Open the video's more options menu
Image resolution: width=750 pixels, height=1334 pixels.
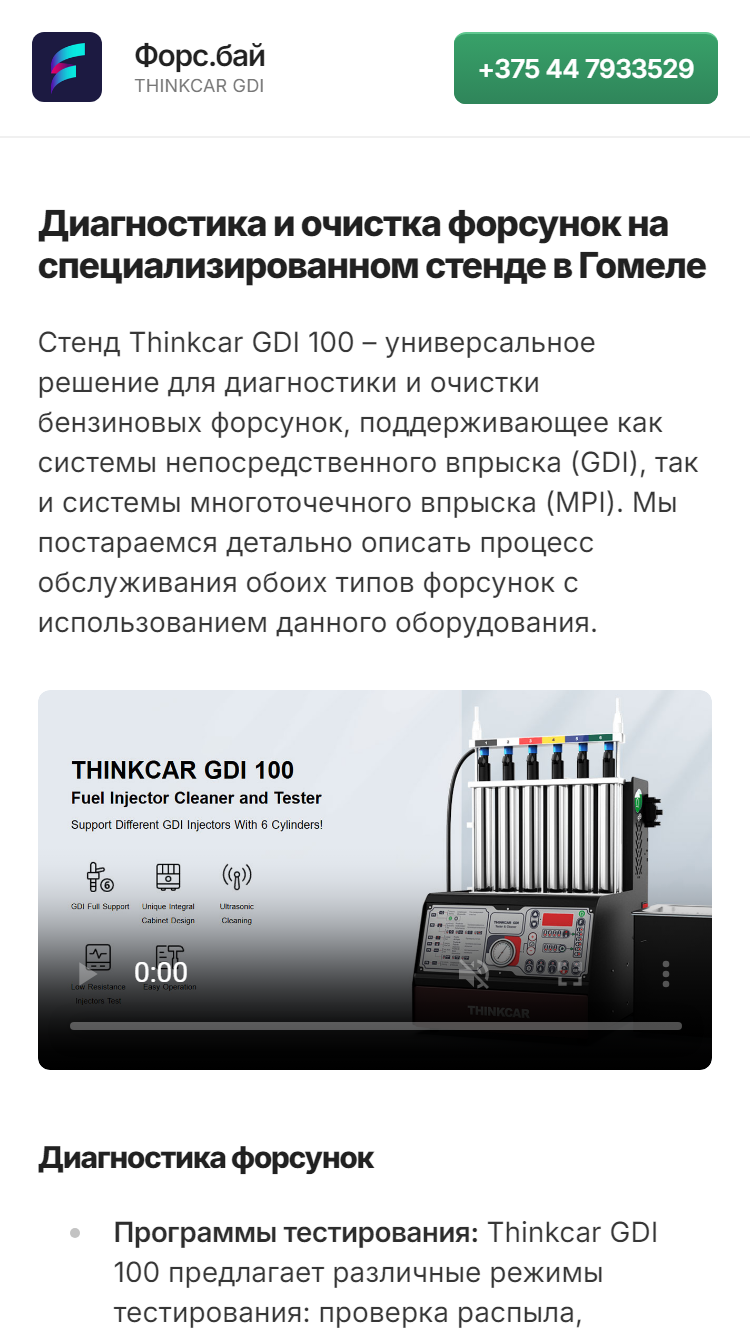[x=666, y=972]
